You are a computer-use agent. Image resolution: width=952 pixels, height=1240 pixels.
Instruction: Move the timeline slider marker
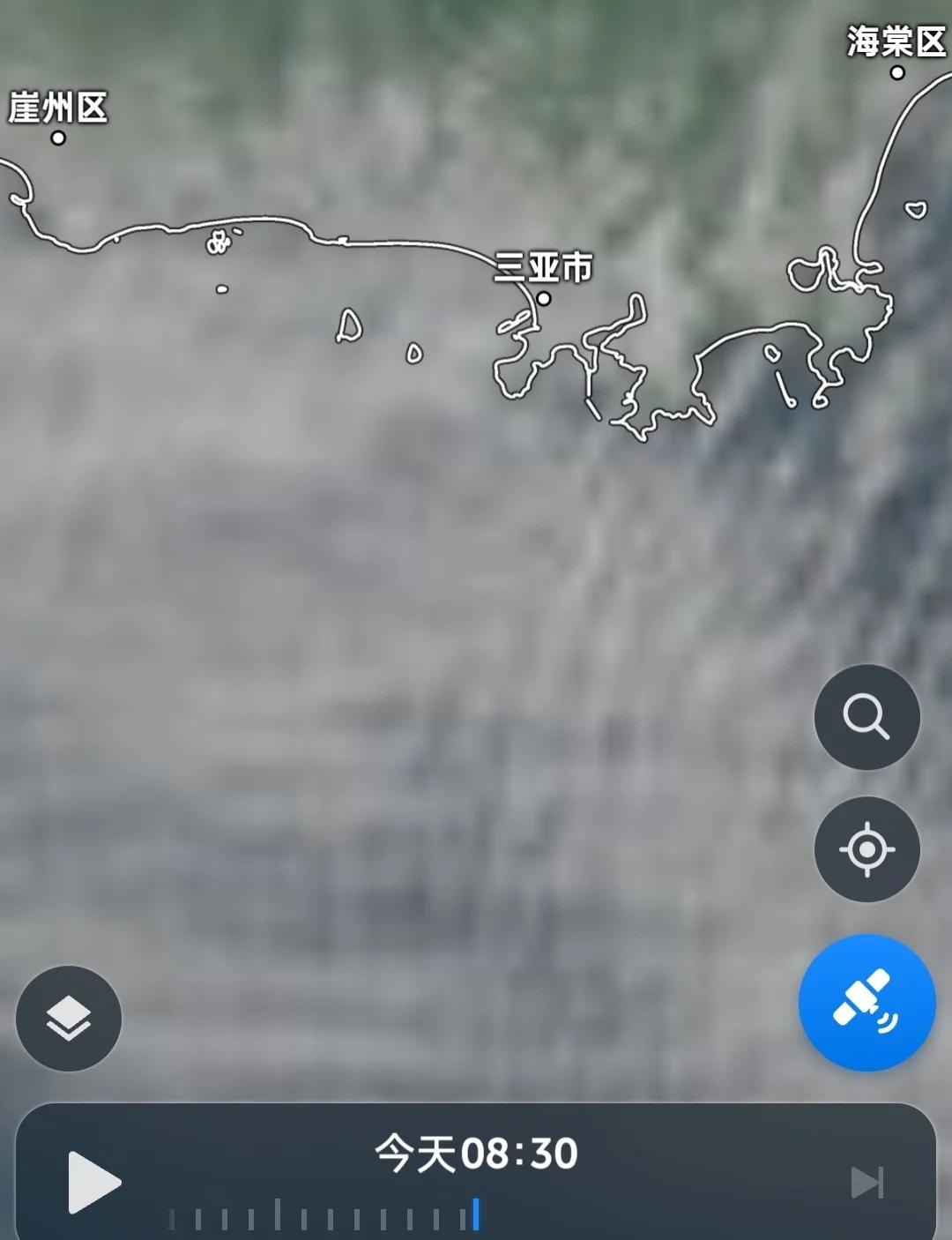(475, 1213)
